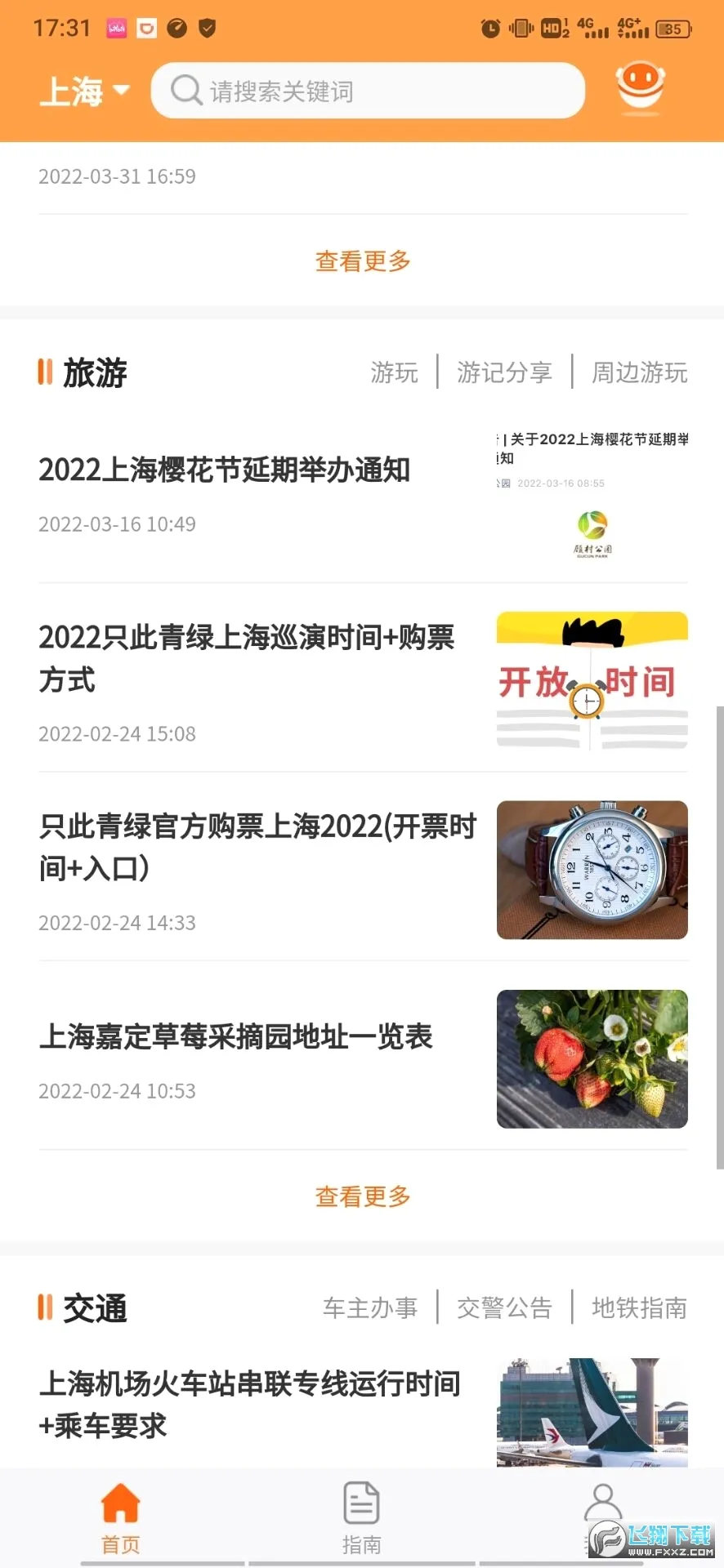Select the 交警公告 sub-category
724x1568 pixels.
tap(504, 1307)
